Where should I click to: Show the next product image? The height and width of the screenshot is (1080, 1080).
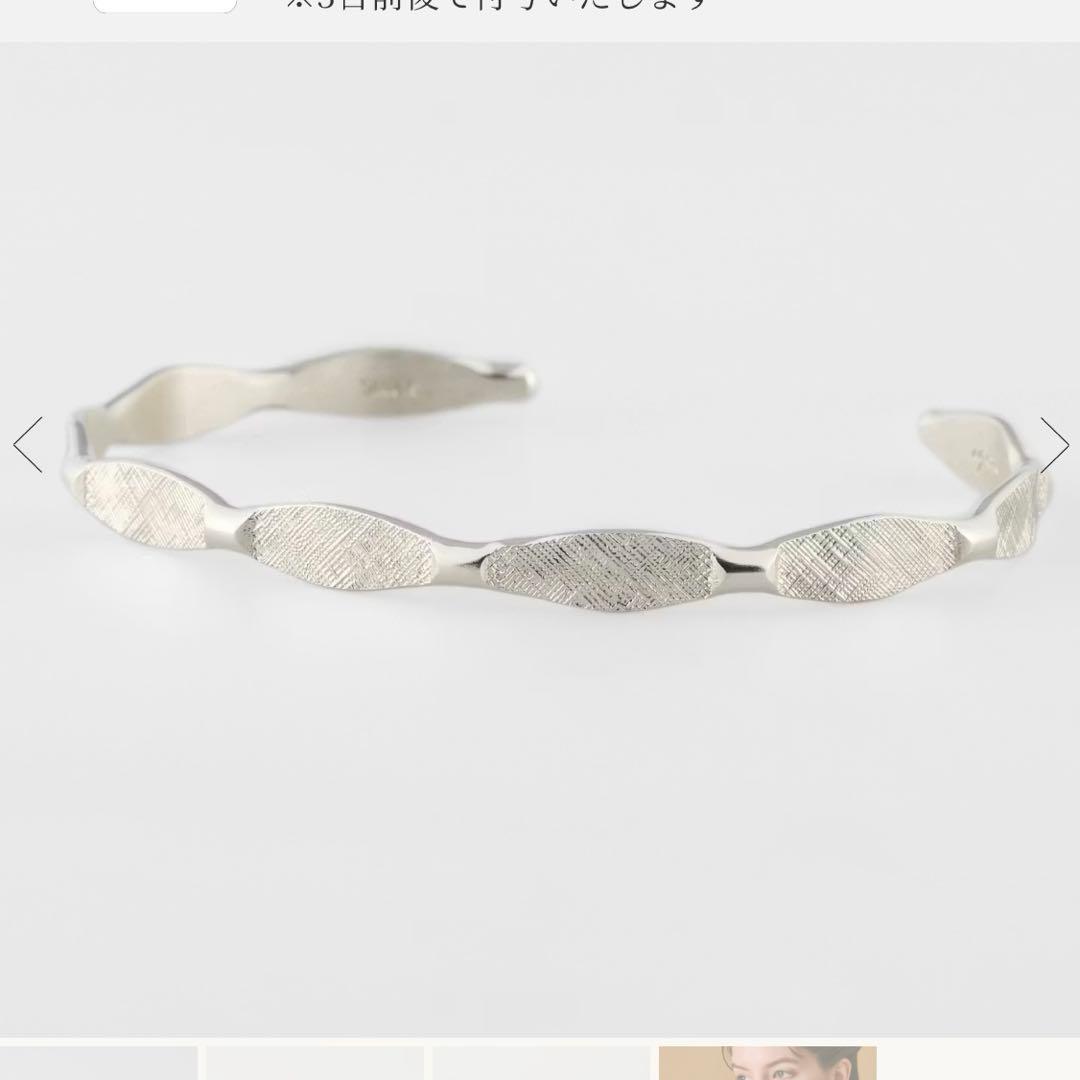tap(1053, 444)
